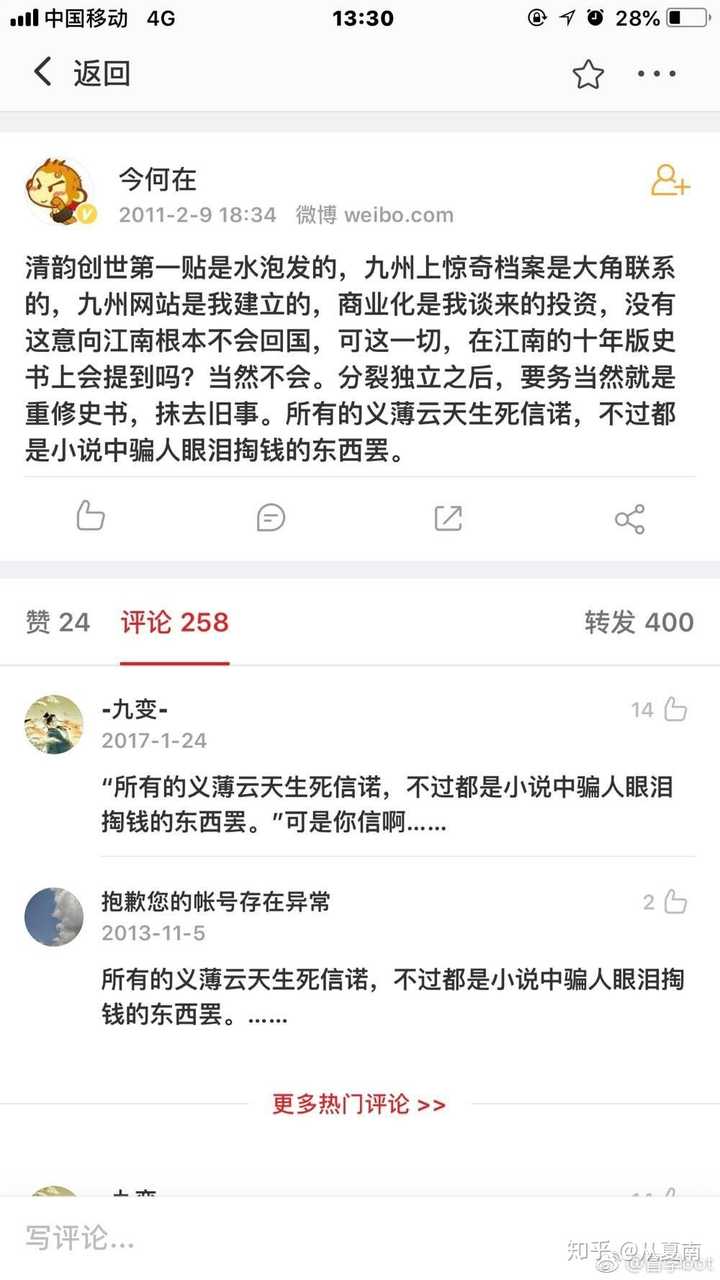Switch to the 赞 24 tab

[x=58, y=622]
